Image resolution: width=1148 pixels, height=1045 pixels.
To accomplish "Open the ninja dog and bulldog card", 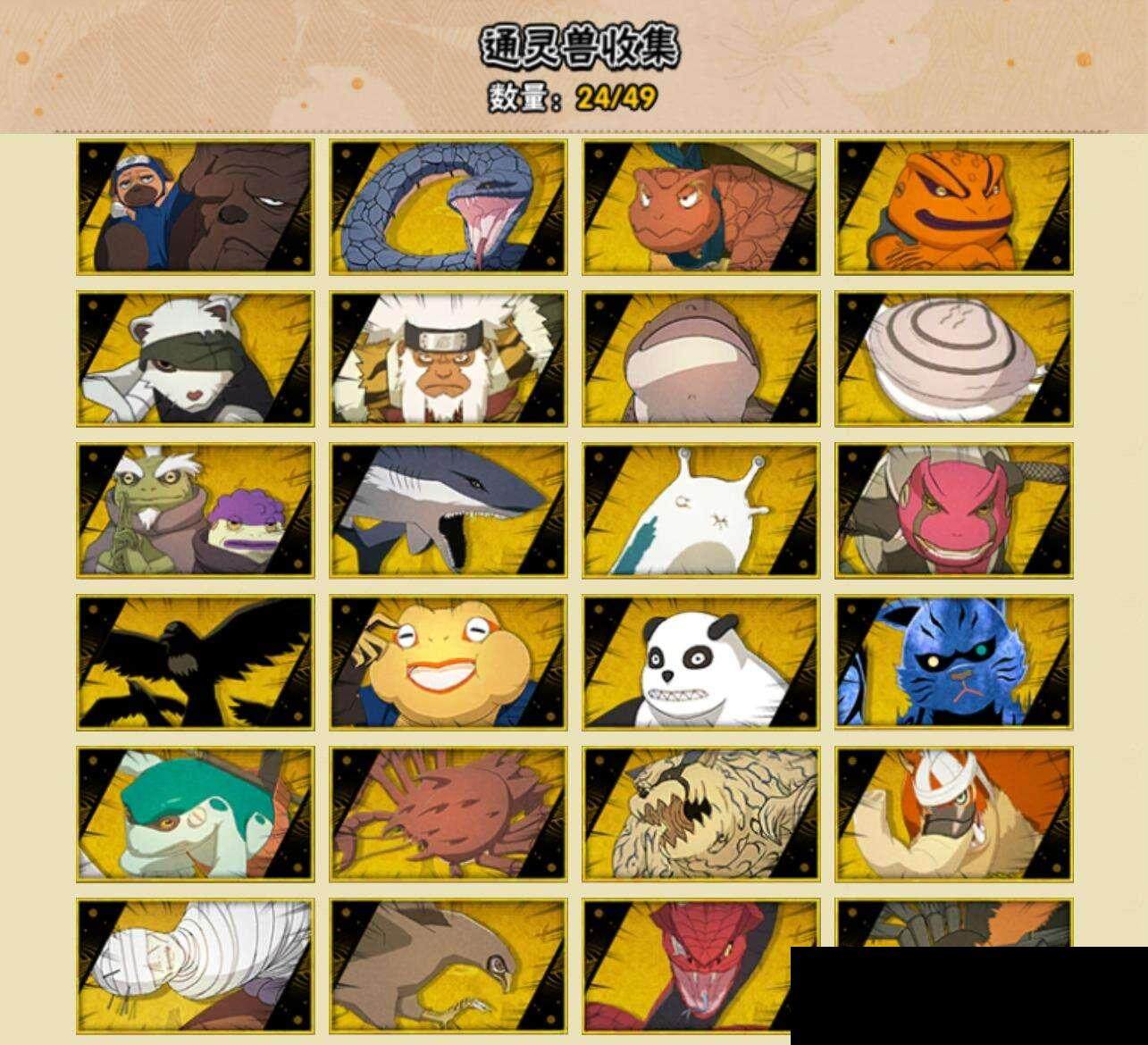I will pos(195,207).
